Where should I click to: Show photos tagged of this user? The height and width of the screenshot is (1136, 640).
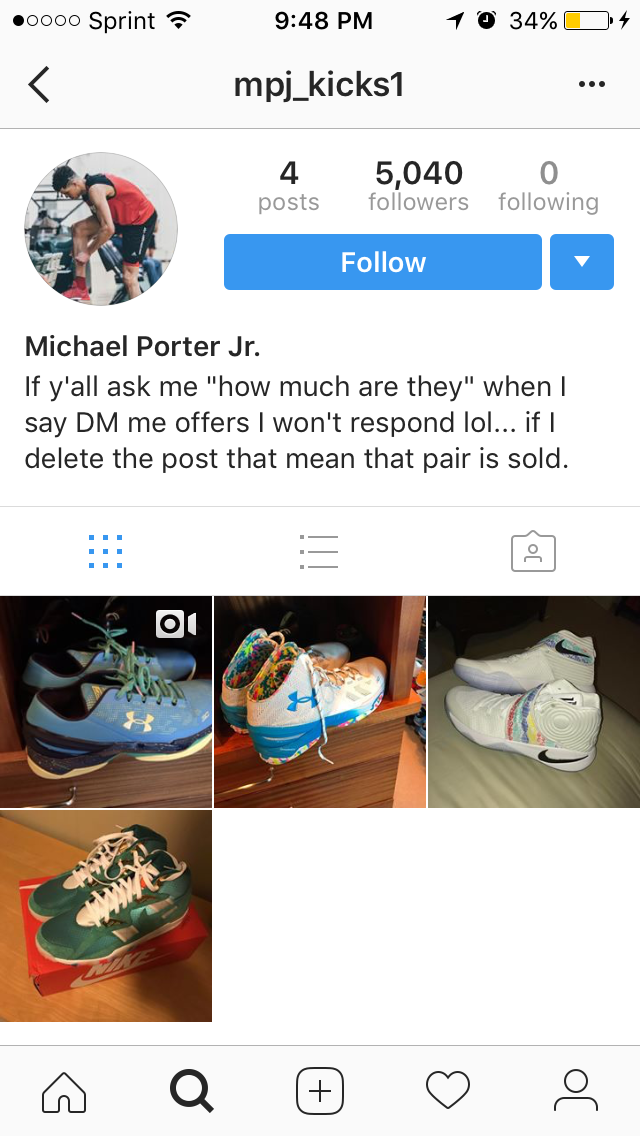tap(533, 551)
